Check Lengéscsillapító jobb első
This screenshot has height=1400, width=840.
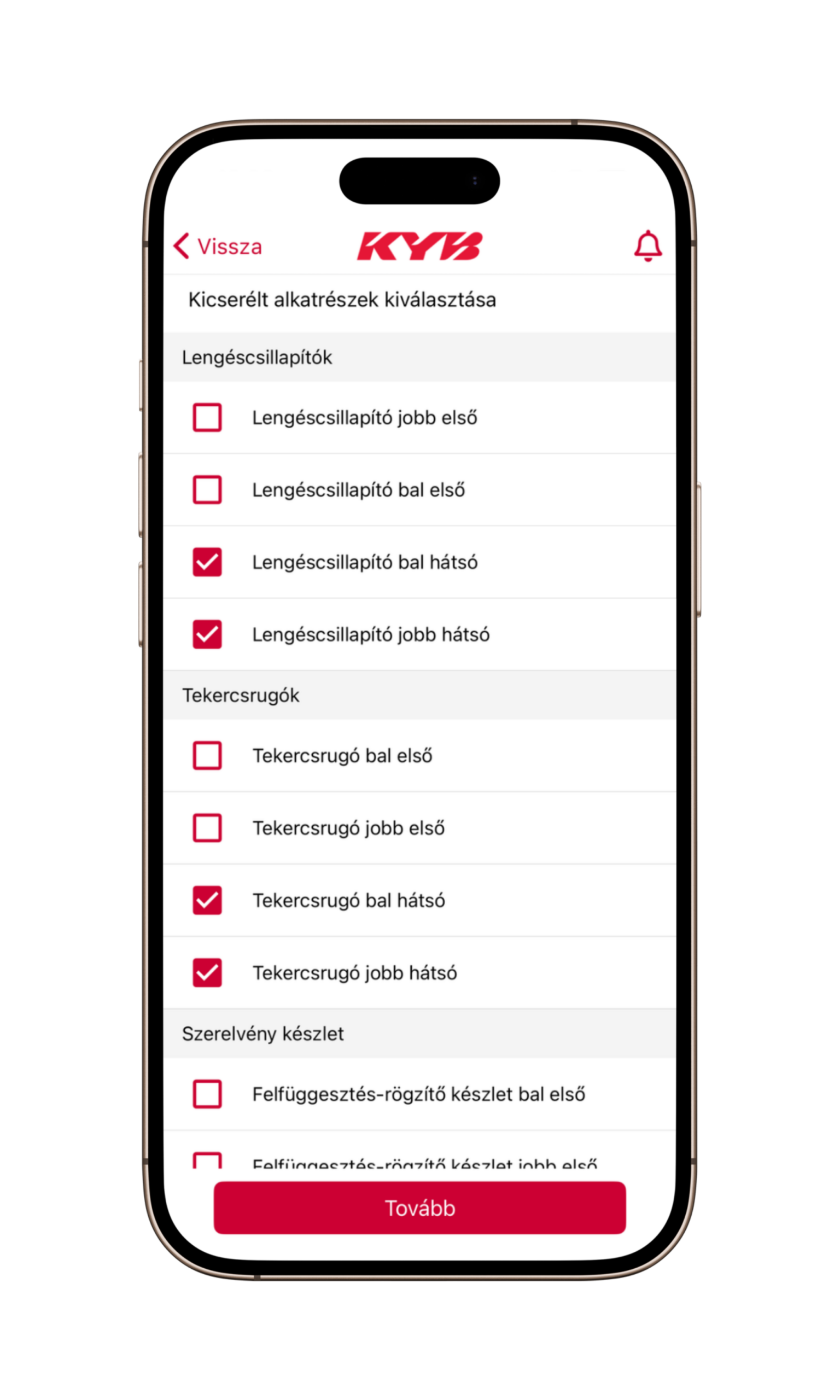click(207, 418)
